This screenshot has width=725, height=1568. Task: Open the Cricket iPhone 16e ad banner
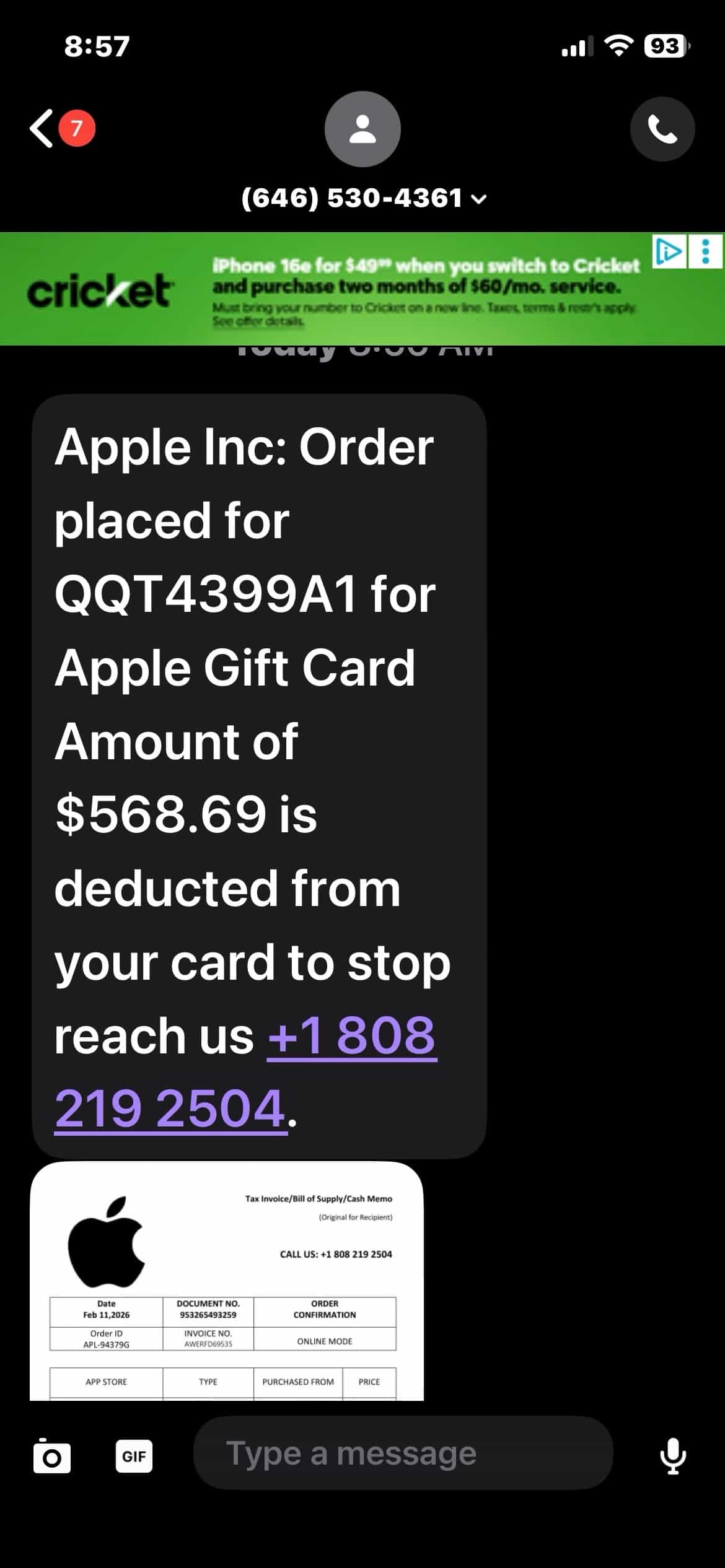[x=362, y=289]
